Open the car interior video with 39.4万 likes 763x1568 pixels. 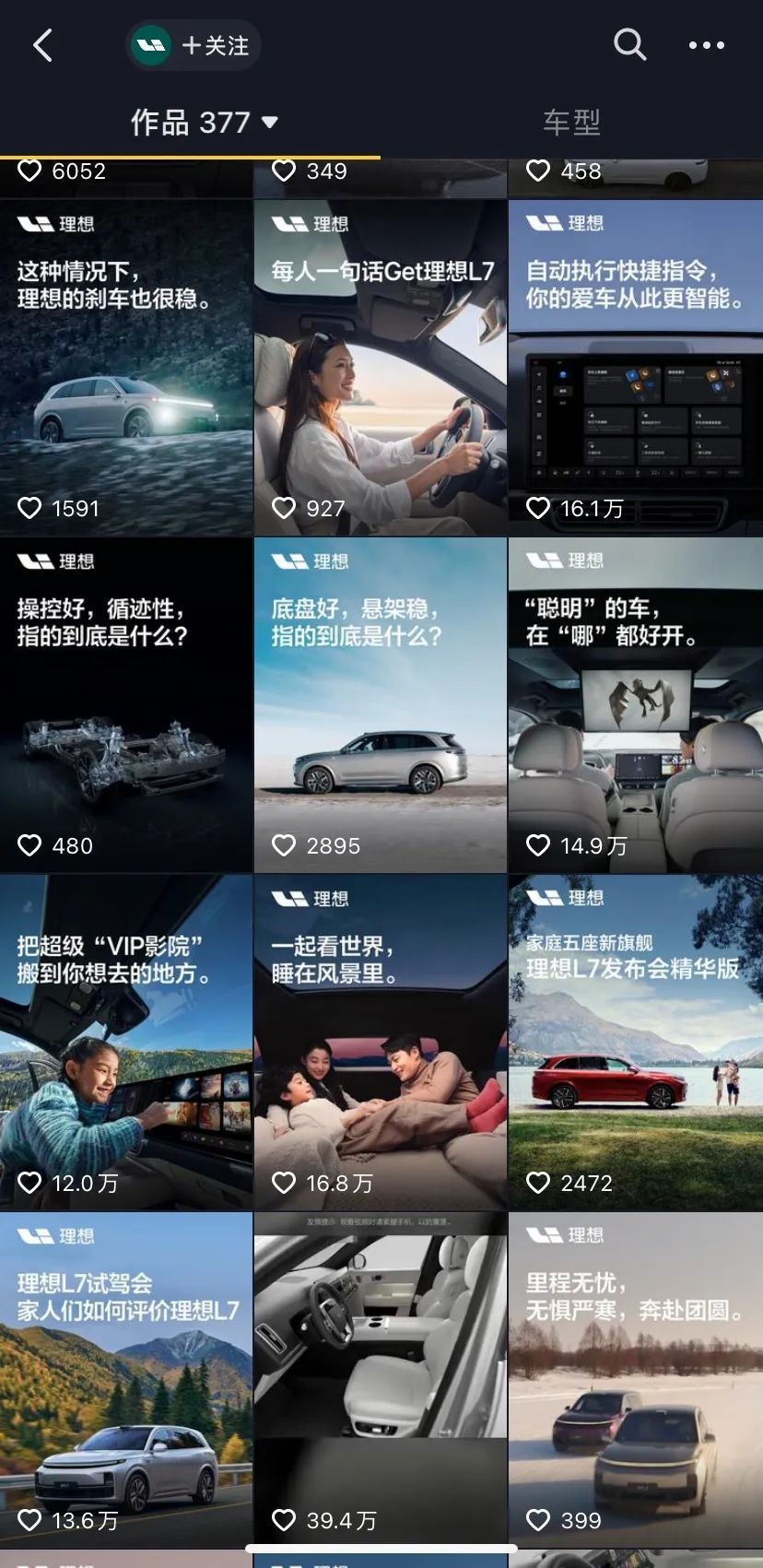381,1380
